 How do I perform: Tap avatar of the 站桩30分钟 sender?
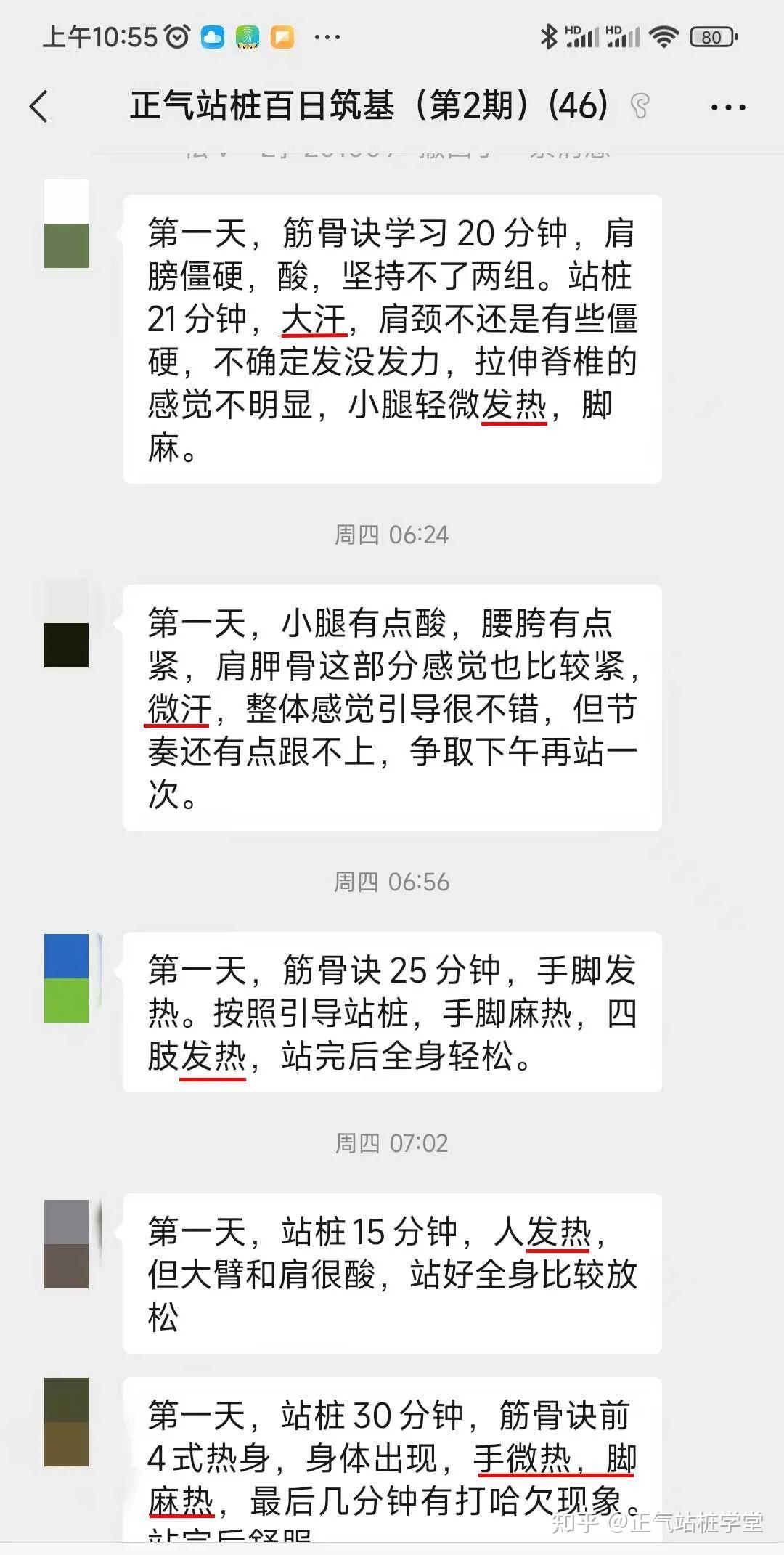[66, 1422]
